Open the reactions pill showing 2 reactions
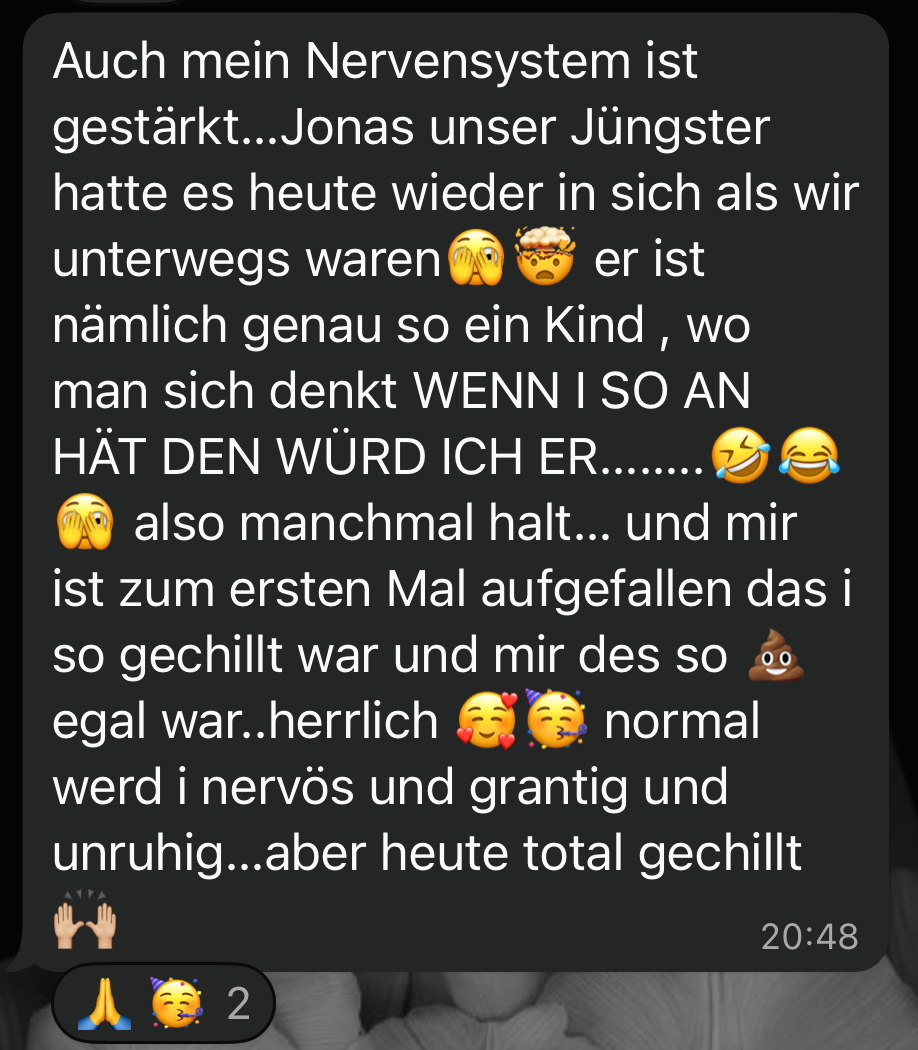Screen dimensions: 918x1050 [x=162, y=1002]
